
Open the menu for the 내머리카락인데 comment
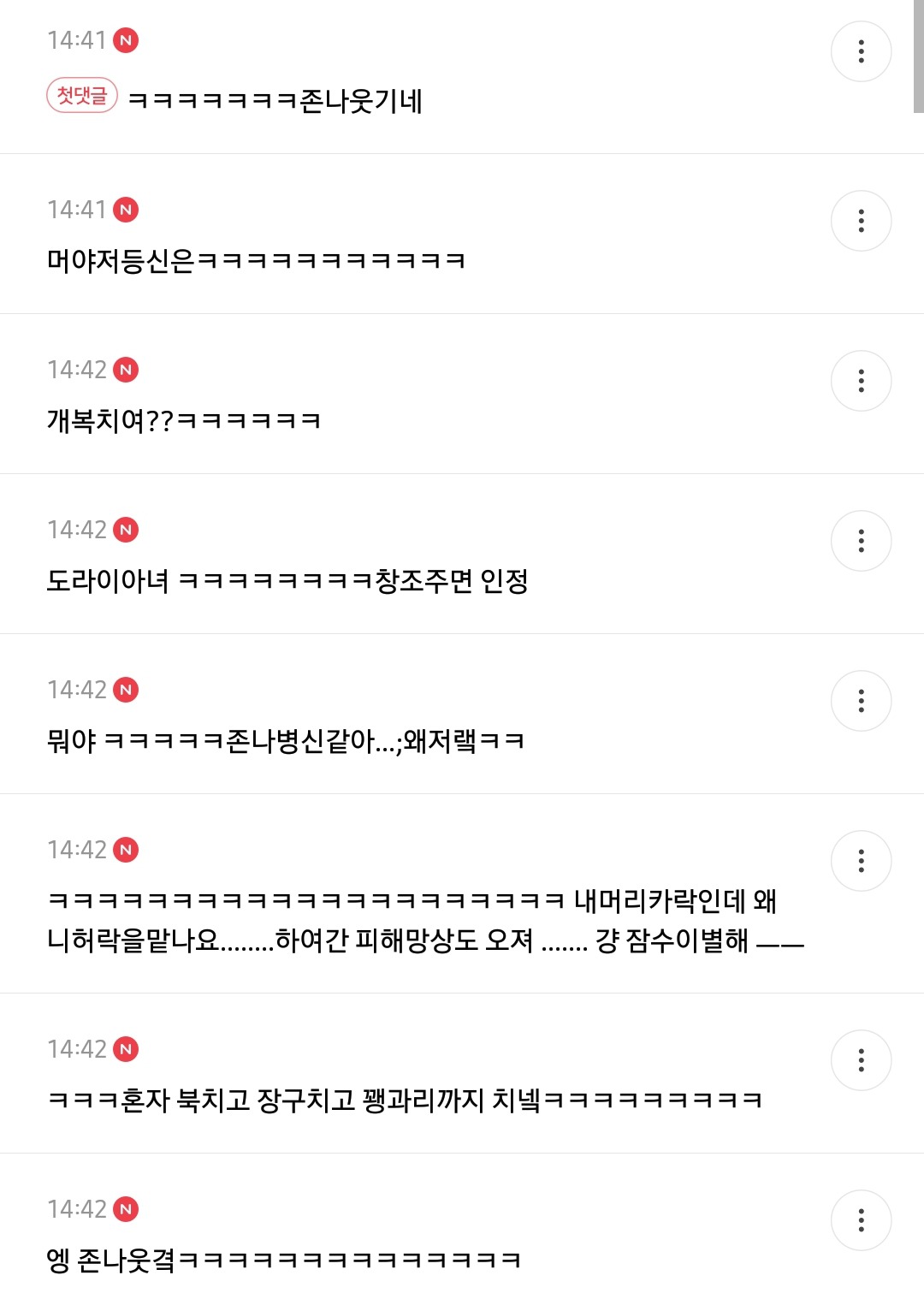(861, 861)
